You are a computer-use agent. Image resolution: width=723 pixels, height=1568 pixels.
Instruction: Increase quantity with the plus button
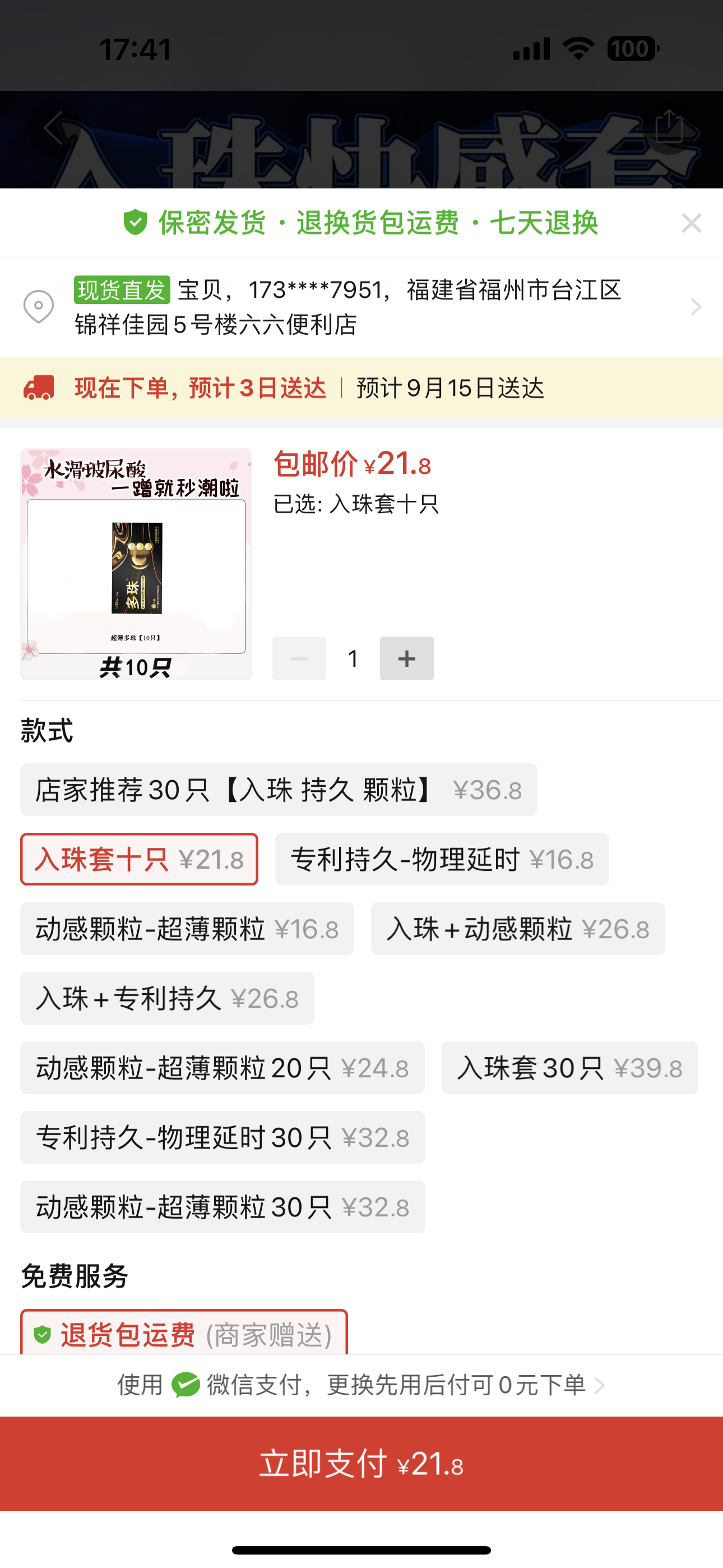[x=406, y=658]
